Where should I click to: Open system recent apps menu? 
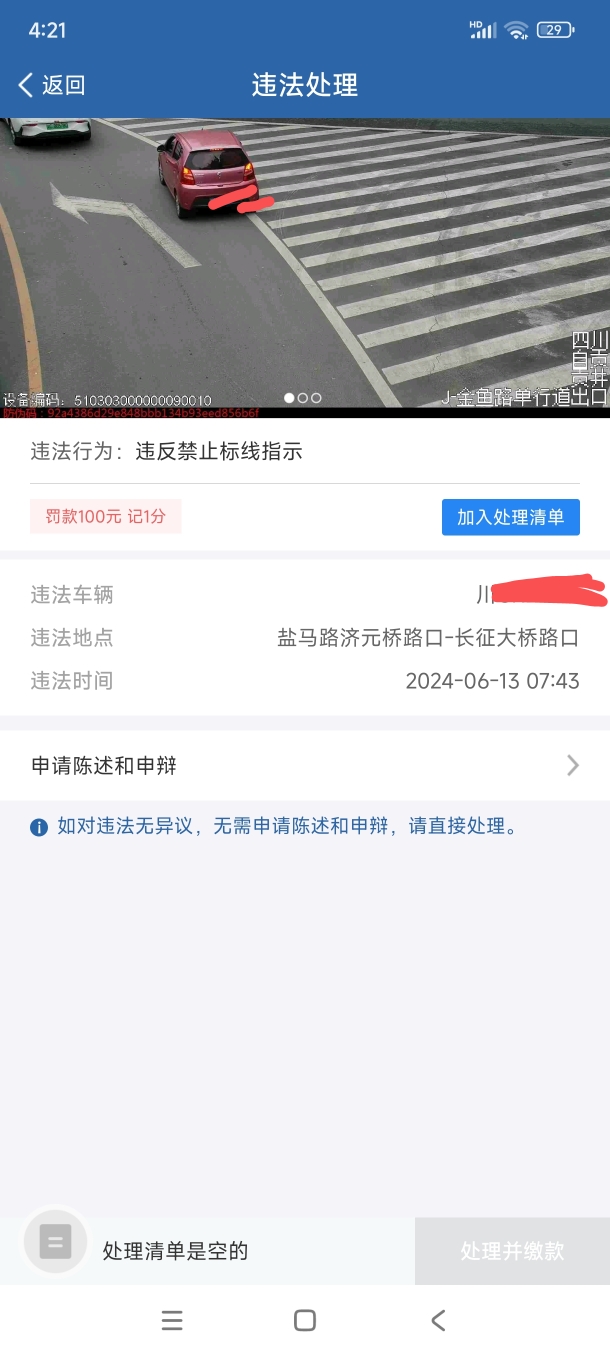pos(172,1320)
